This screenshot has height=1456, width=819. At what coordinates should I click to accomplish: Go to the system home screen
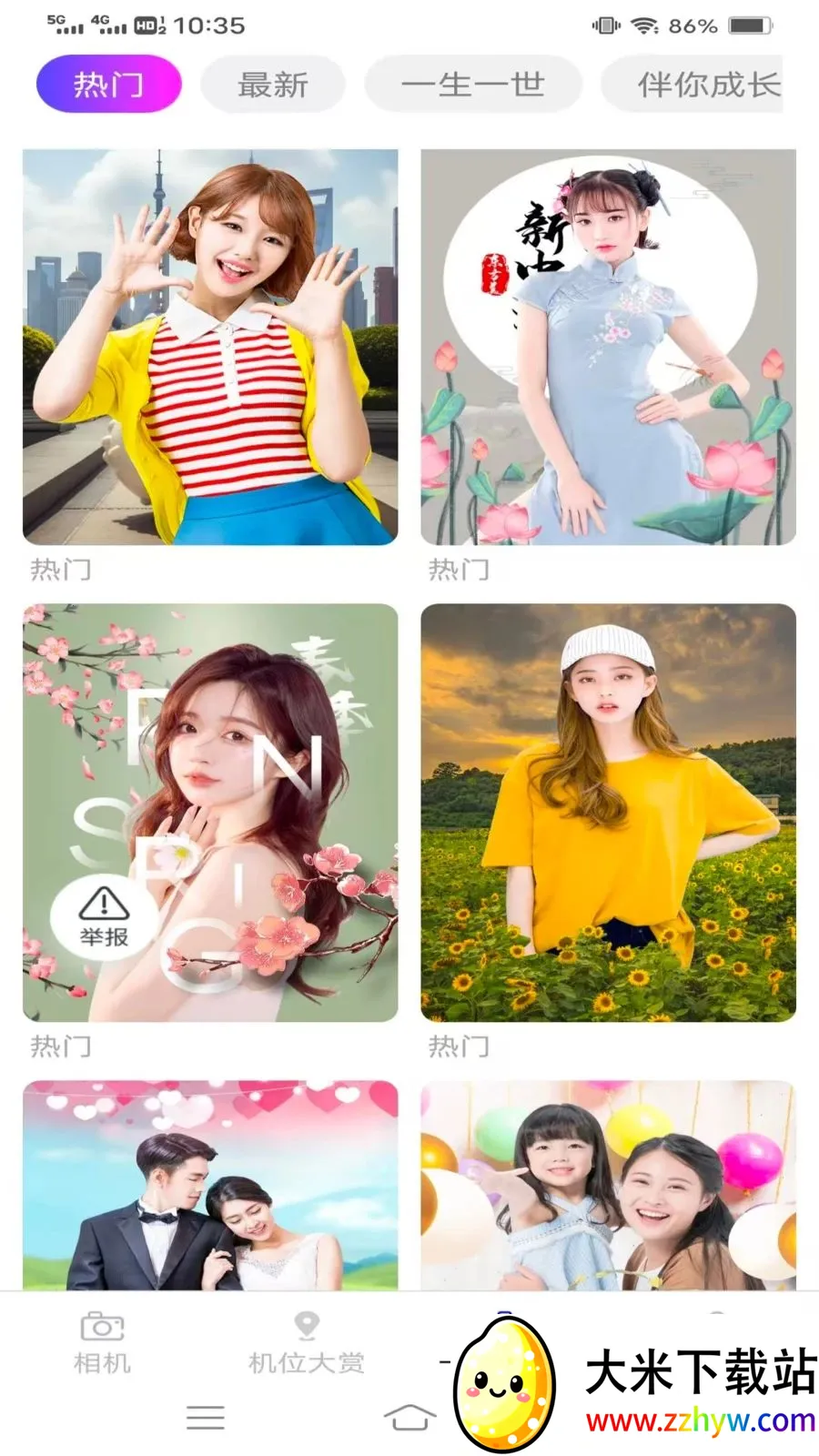(409, 1417)
